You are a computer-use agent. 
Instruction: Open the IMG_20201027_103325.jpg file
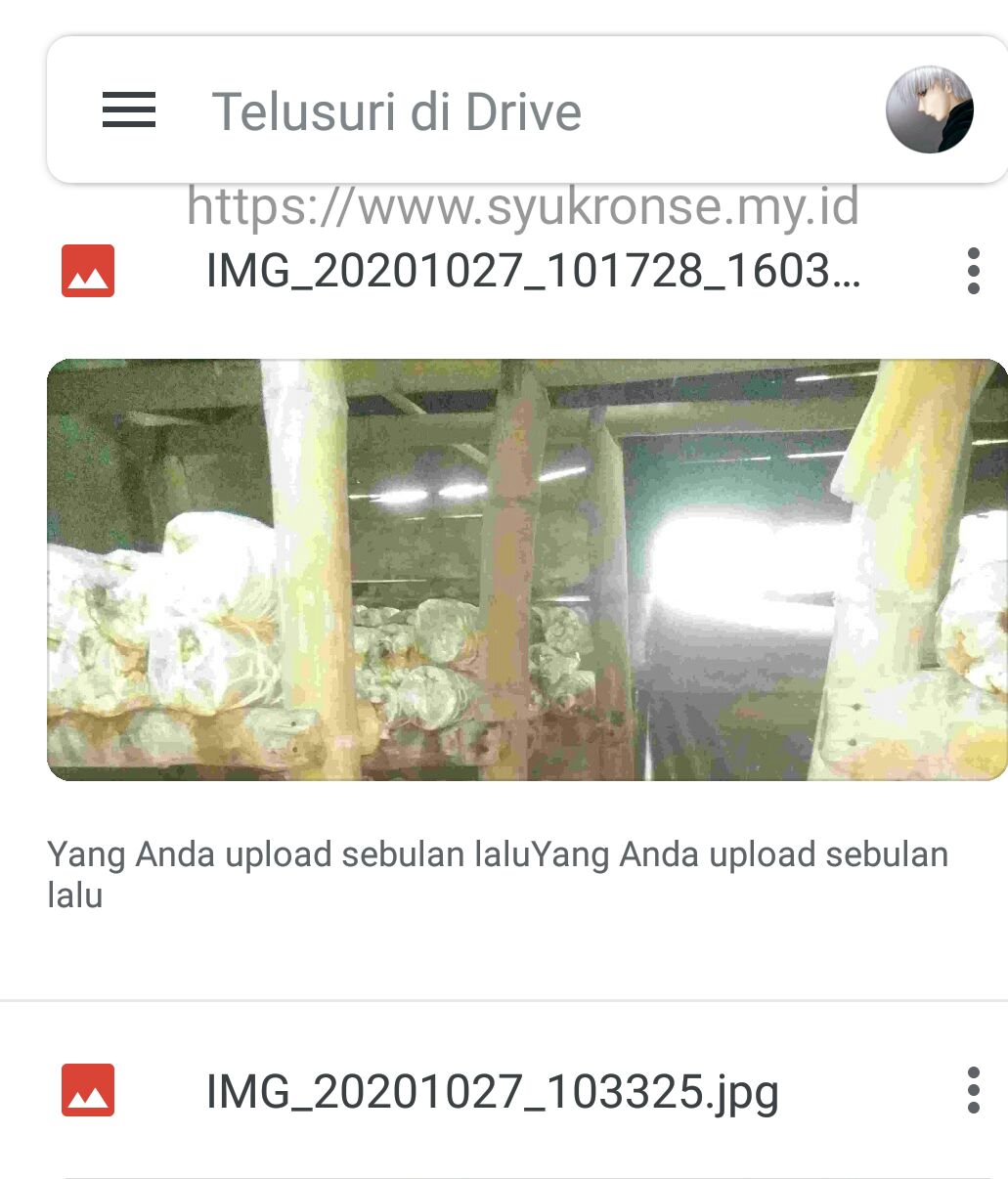pyautogui.click(x=492, y=1091)
